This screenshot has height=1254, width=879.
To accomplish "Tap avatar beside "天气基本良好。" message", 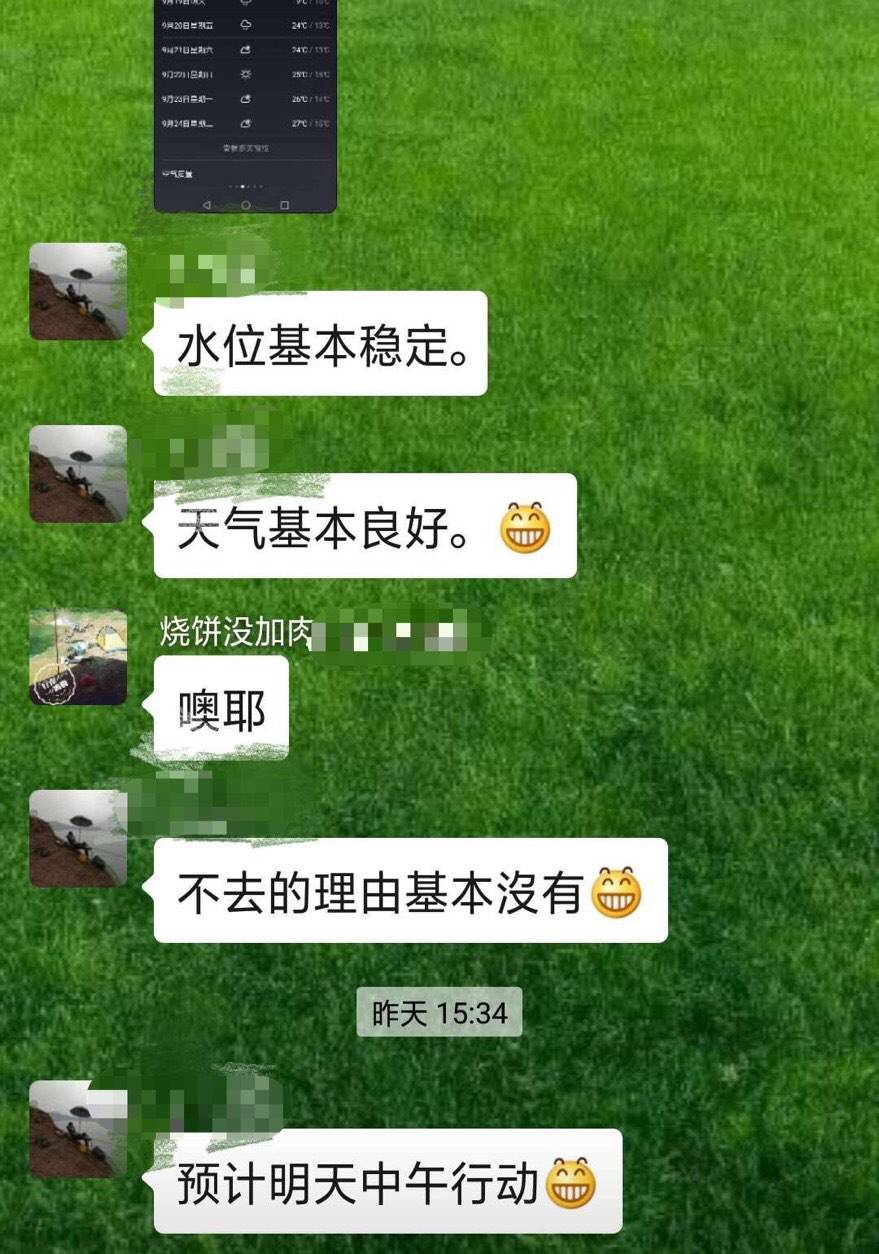I will pyautogui.click(x=78, y=474).
